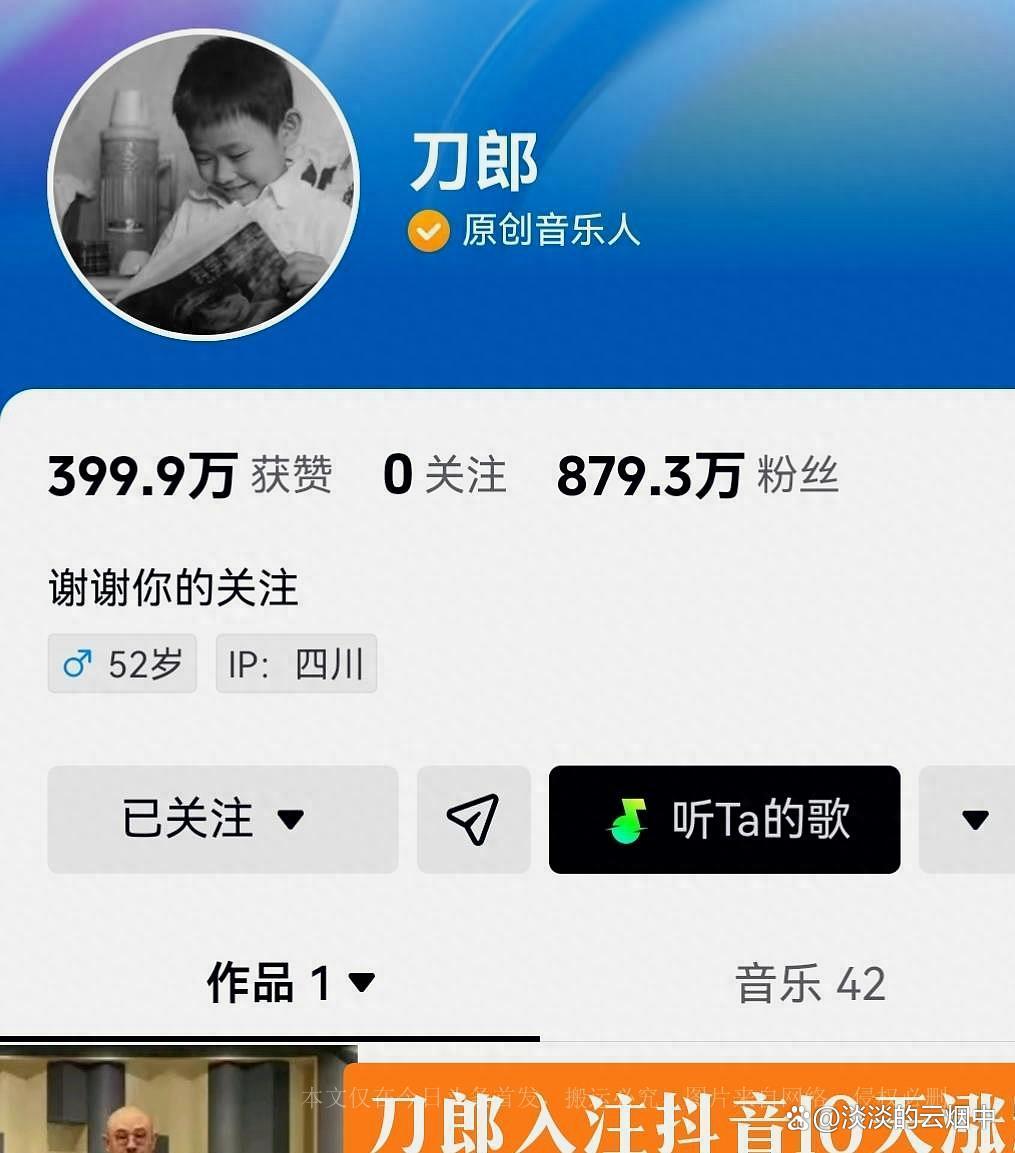1015x1153 pixels.
Task: View the 0 关注 following list
Action: click(x=444, y=475)
